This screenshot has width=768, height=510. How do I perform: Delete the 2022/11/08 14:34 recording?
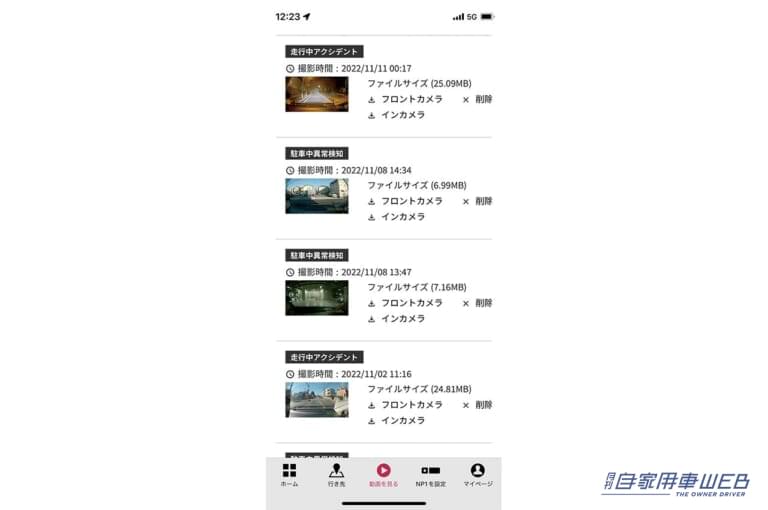click(x=477, y=201)
